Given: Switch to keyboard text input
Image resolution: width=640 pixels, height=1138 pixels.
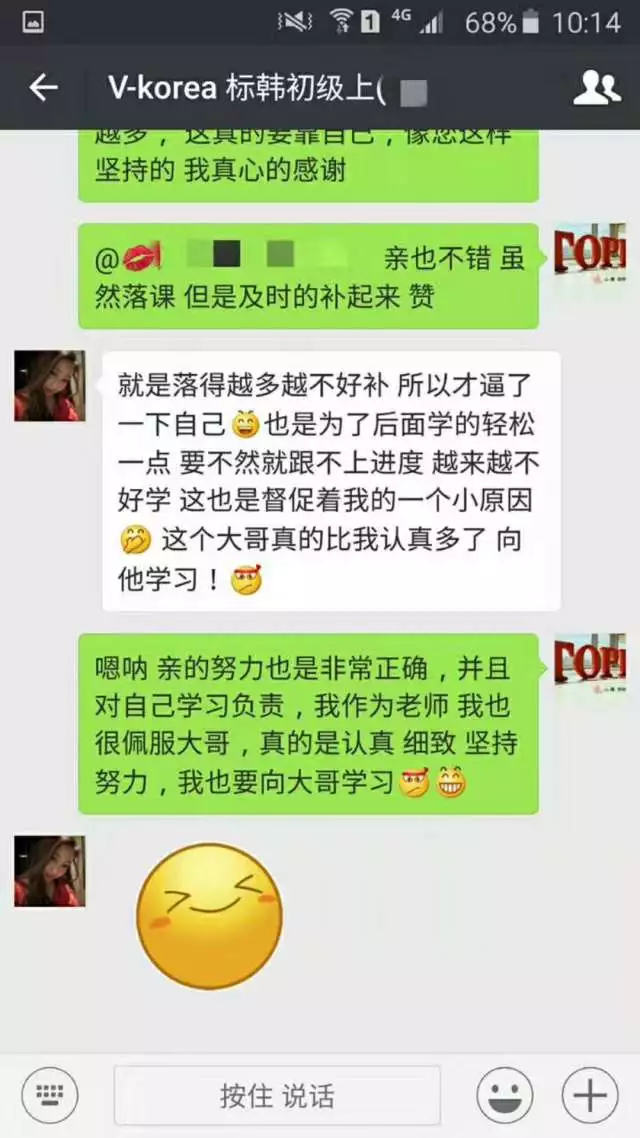Looking at the screenshot, I should (x=49, y=1096).
